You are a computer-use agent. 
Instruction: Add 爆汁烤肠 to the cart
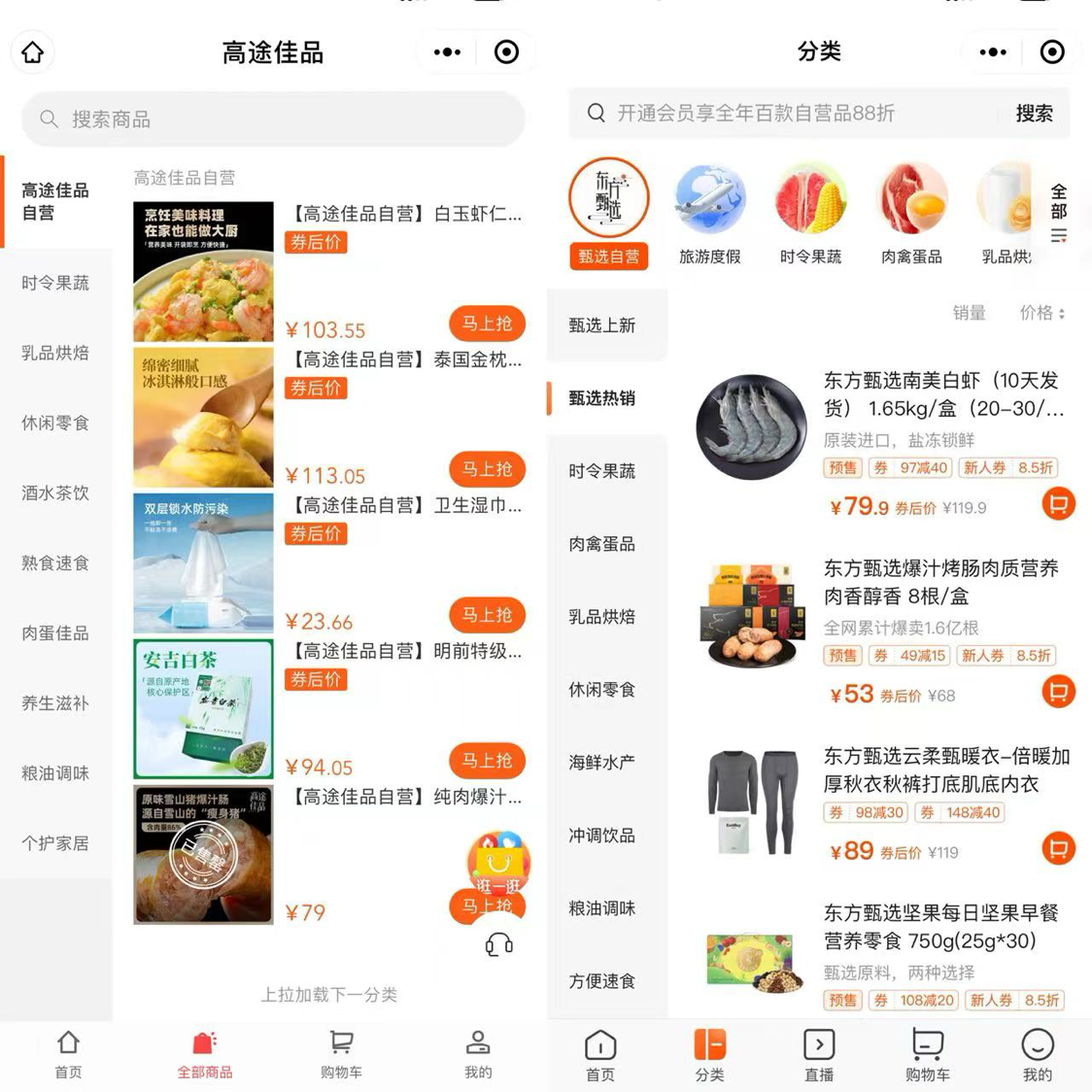tap(1058, 692)
